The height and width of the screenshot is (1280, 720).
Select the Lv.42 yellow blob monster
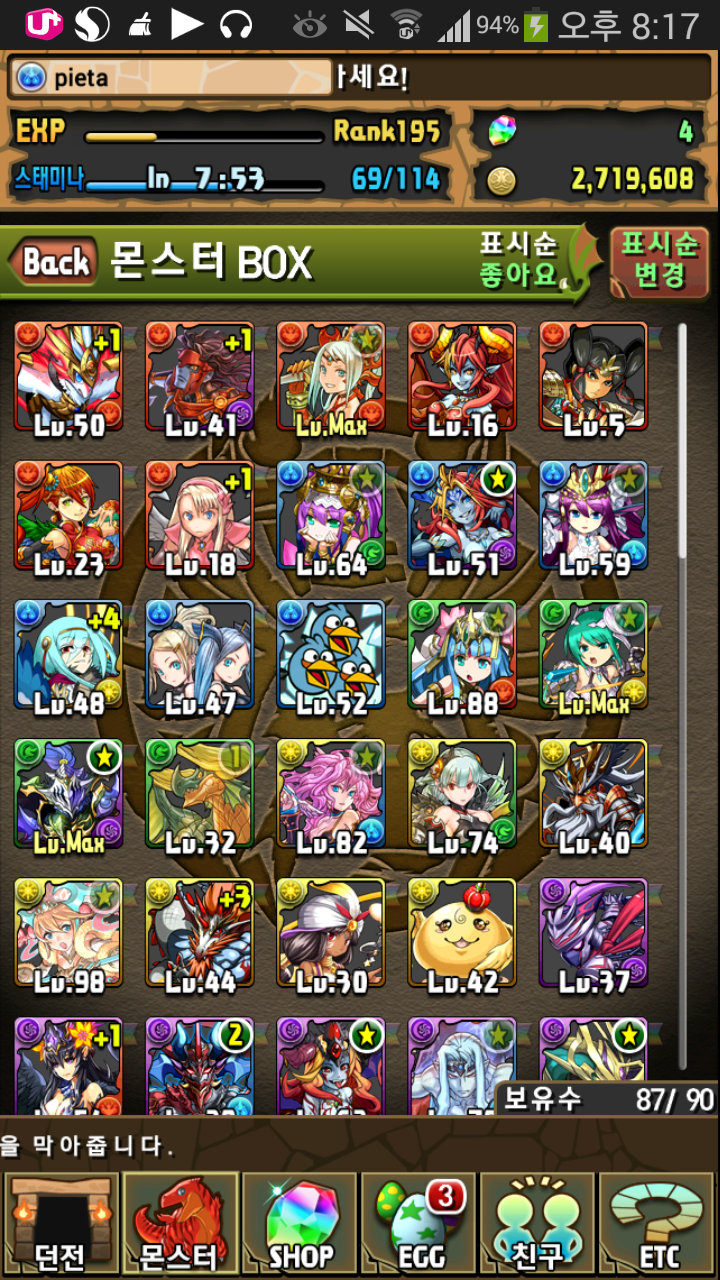pyautogui.click(x=462, y=935)
